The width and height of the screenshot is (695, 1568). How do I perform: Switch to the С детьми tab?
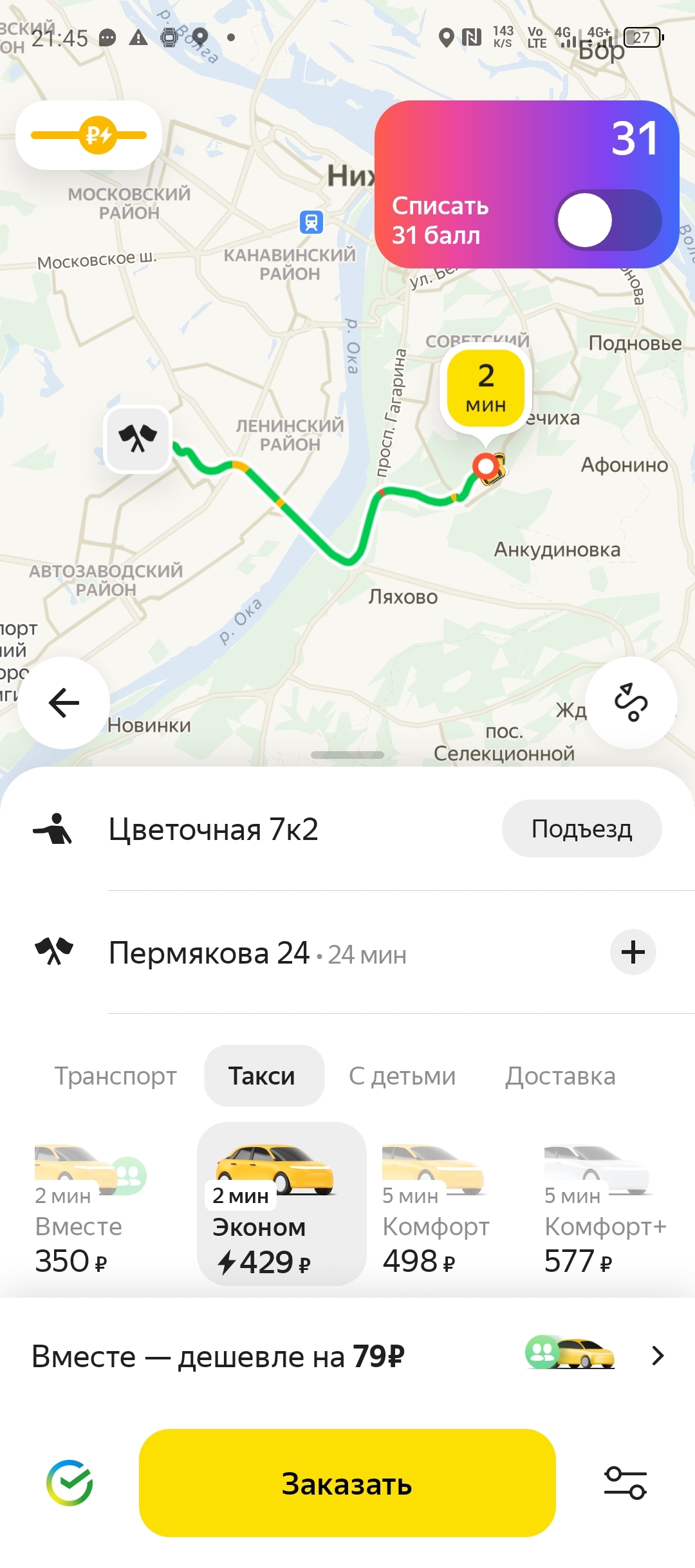402,1076
